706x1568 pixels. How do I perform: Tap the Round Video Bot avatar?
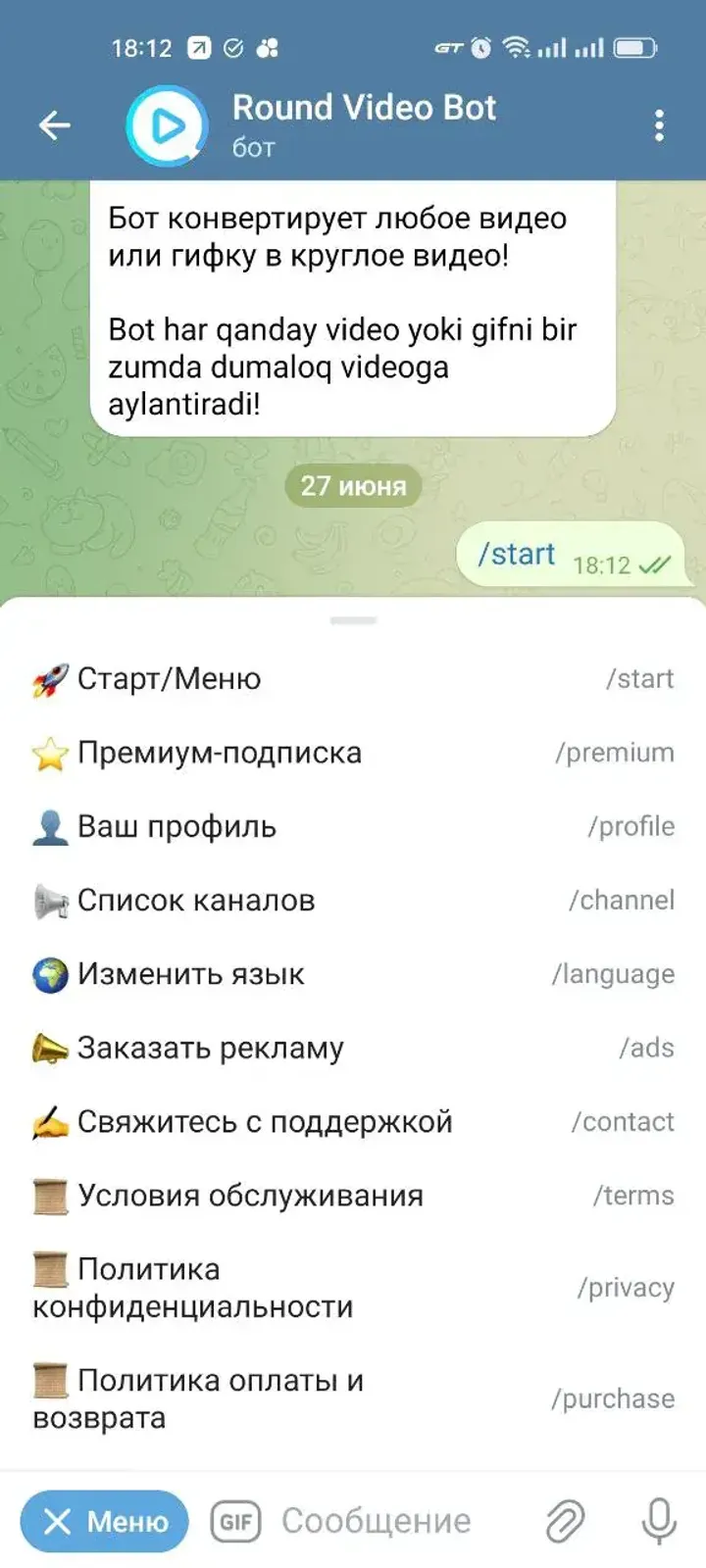[166, 124]
